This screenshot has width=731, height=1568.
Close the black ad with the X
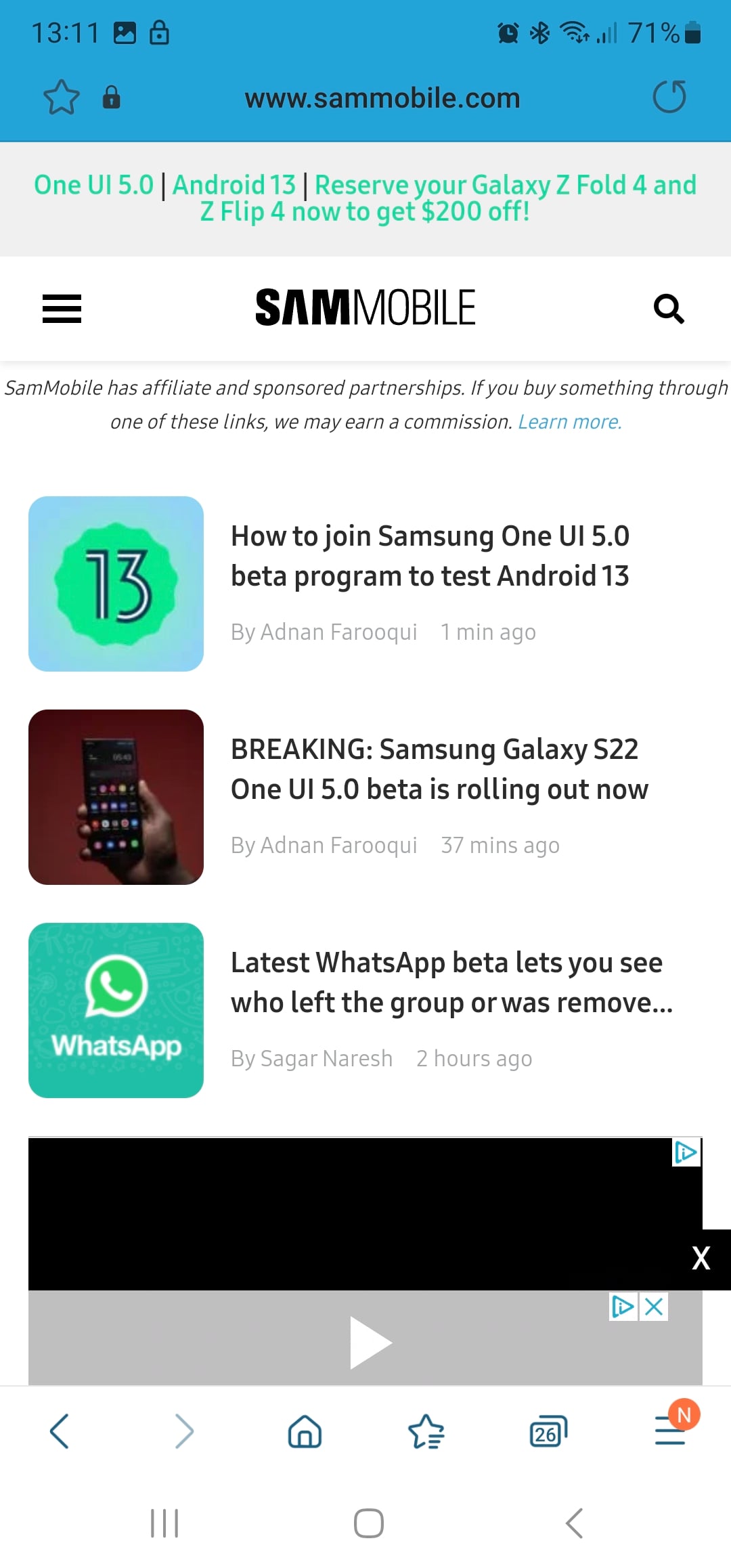[701, 1258]
